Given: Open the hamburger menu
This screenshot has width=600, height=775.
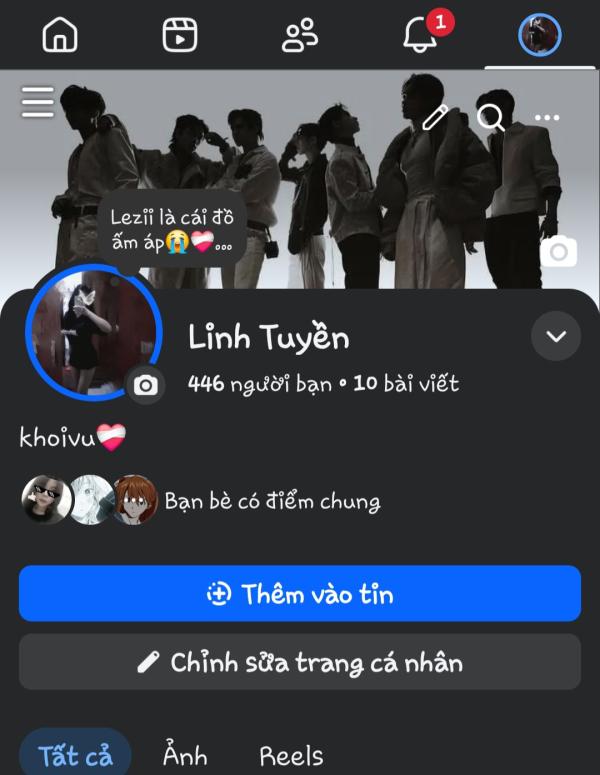Looking at the screenshot, I should pos(37,102).
